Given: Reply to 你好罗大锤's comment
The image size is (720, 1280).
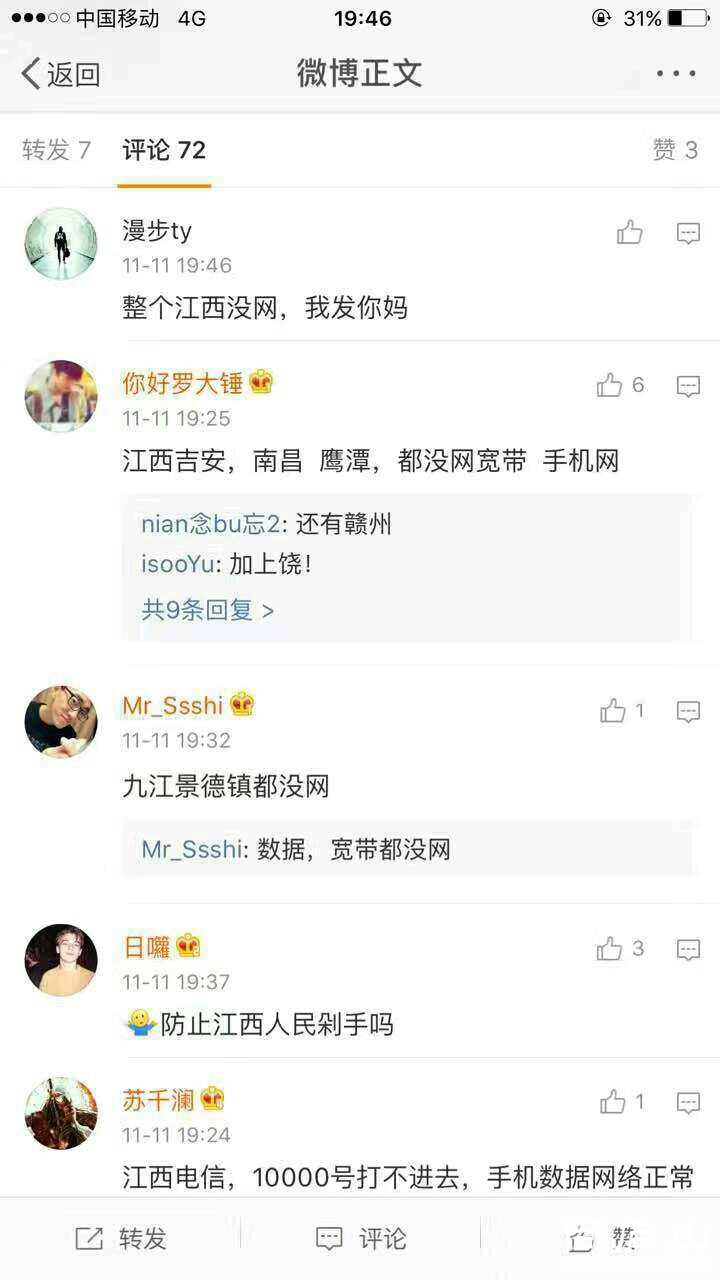Looking at the screenshot, I should 688,386.
